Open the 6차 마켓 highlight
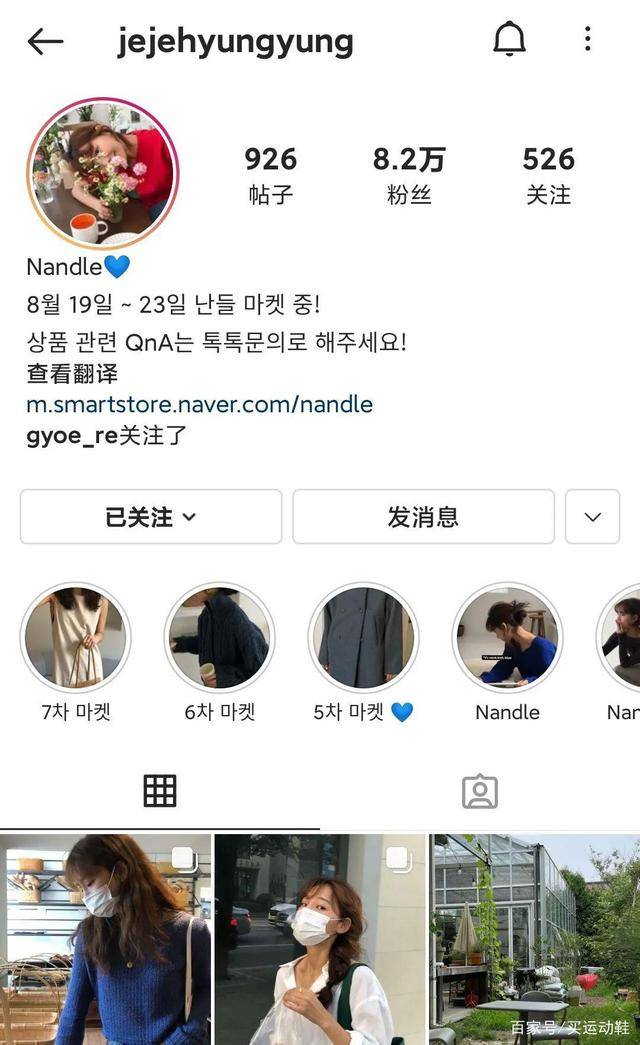Screen dimensions: 640x1045 click(x=219, y=638)
